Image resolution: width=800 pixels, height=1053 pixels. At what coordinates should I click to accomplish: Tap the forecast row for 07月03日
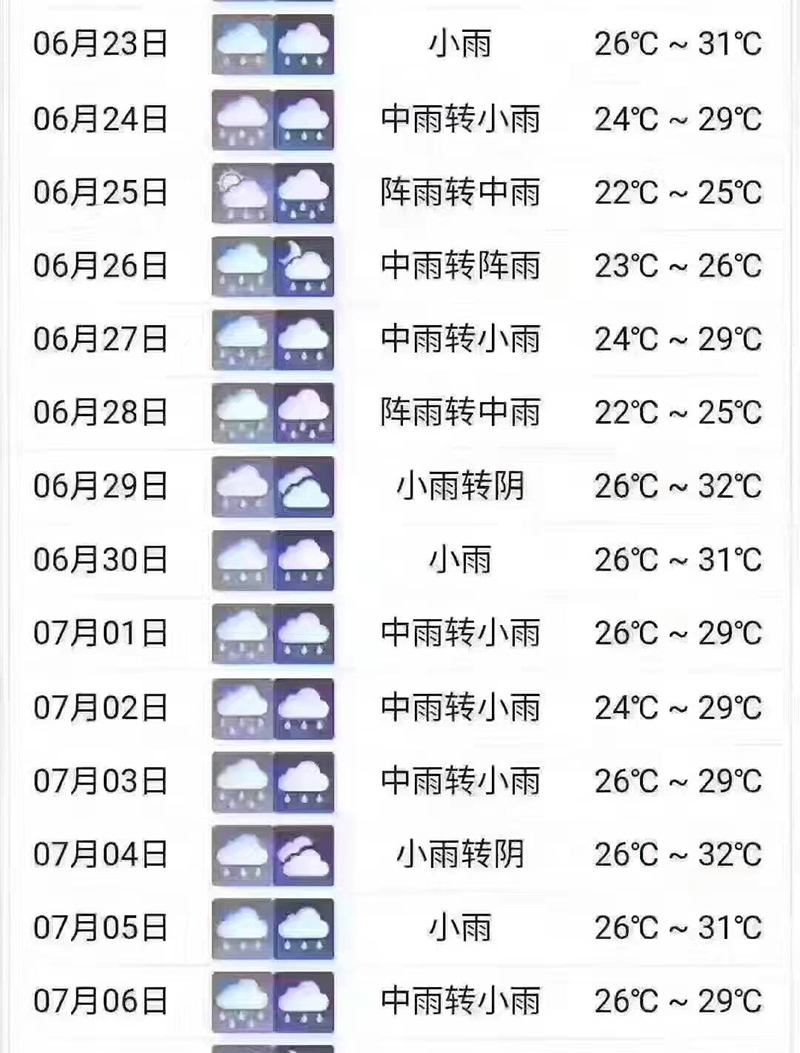pyautogui.click(x=400, y=780)
